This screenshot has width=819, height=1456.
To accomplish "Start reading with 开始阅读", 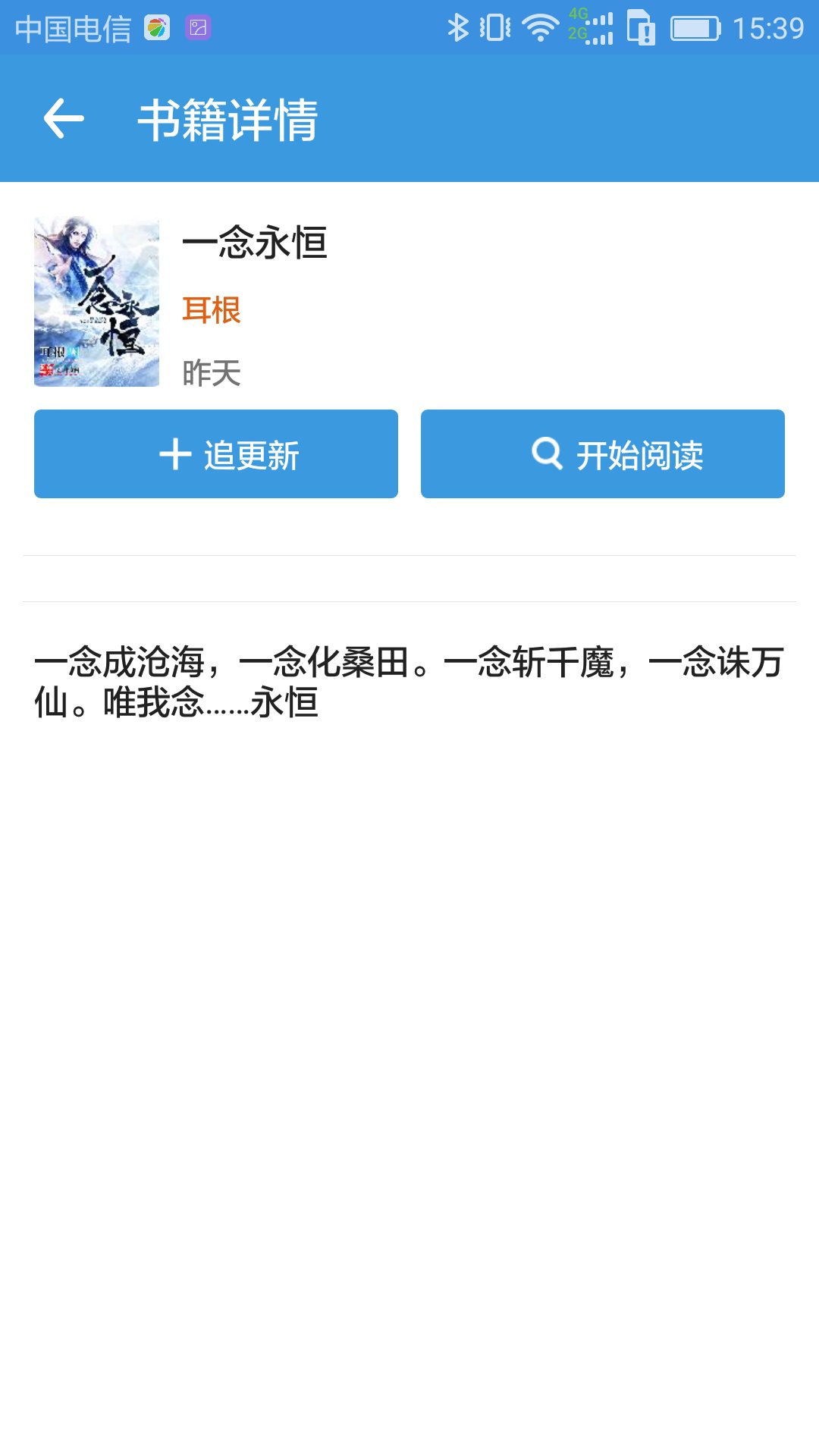I will pyautogui.click(x=603, y=454).
